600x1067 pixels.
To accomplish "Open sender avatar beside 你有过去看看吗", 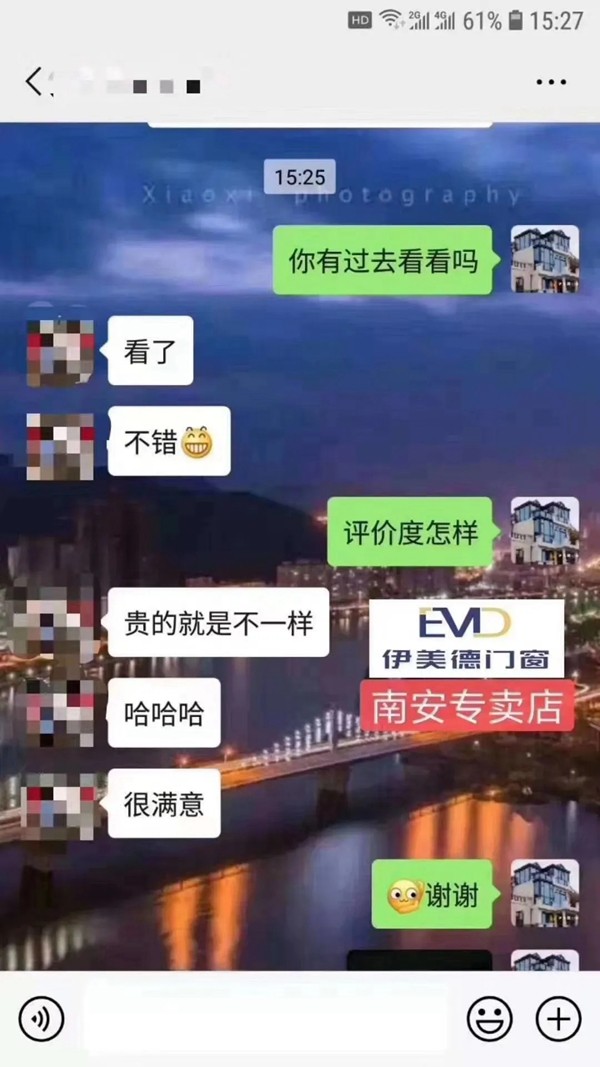I will pyautogui.click(x=545, y=260).
